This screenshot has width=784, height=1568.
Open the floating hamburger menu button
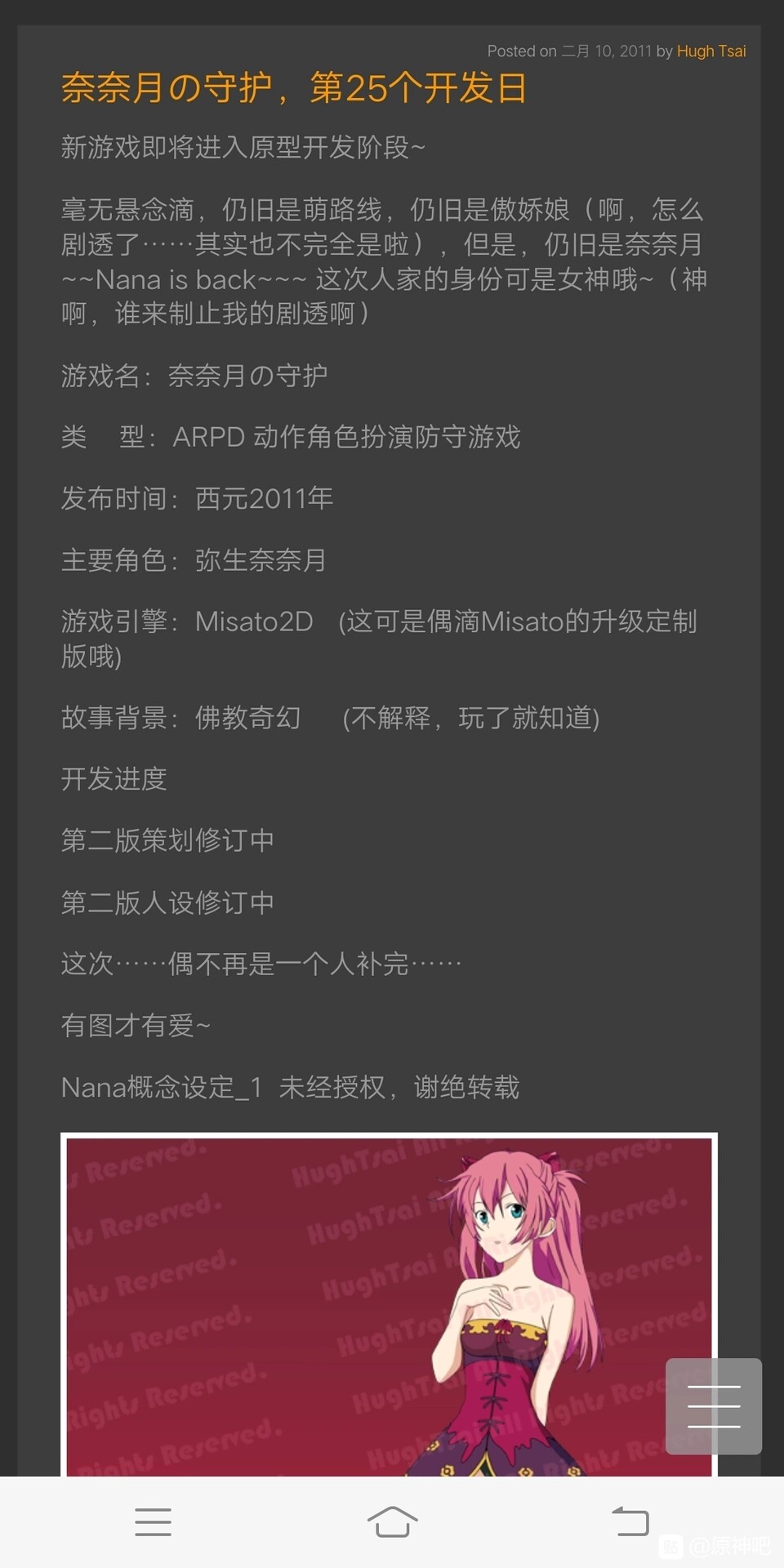[x=714, y=1406]
